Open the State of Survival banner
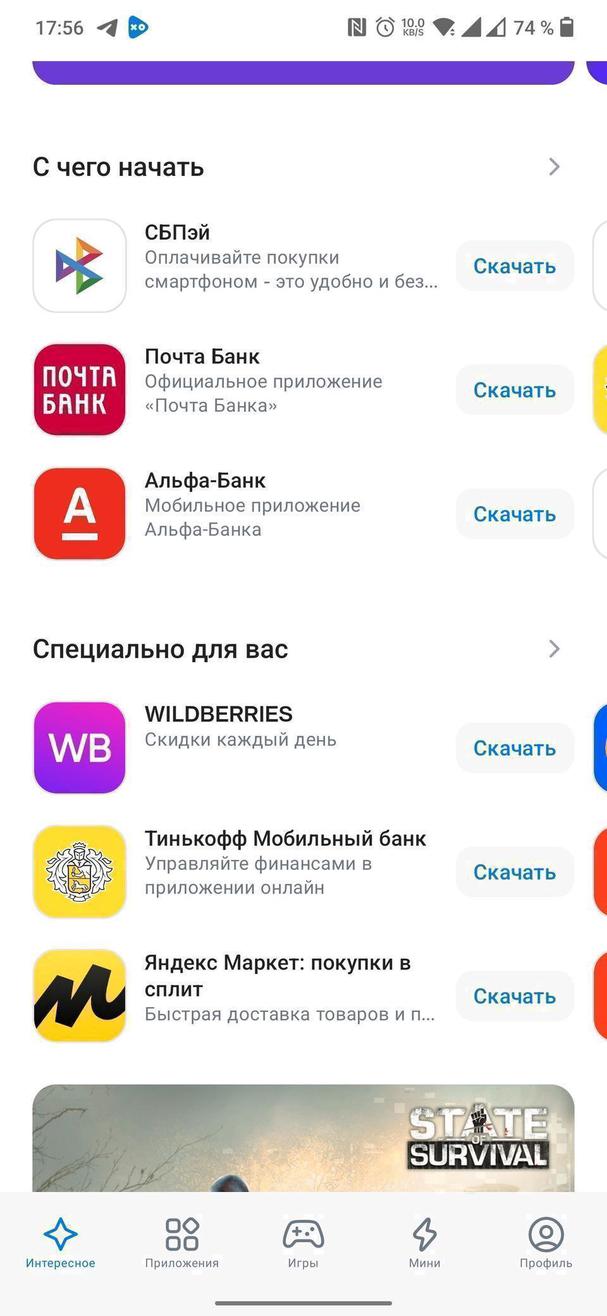Image resolution: width=607 pixels, height=1316 pixels. pos(303,1138)
